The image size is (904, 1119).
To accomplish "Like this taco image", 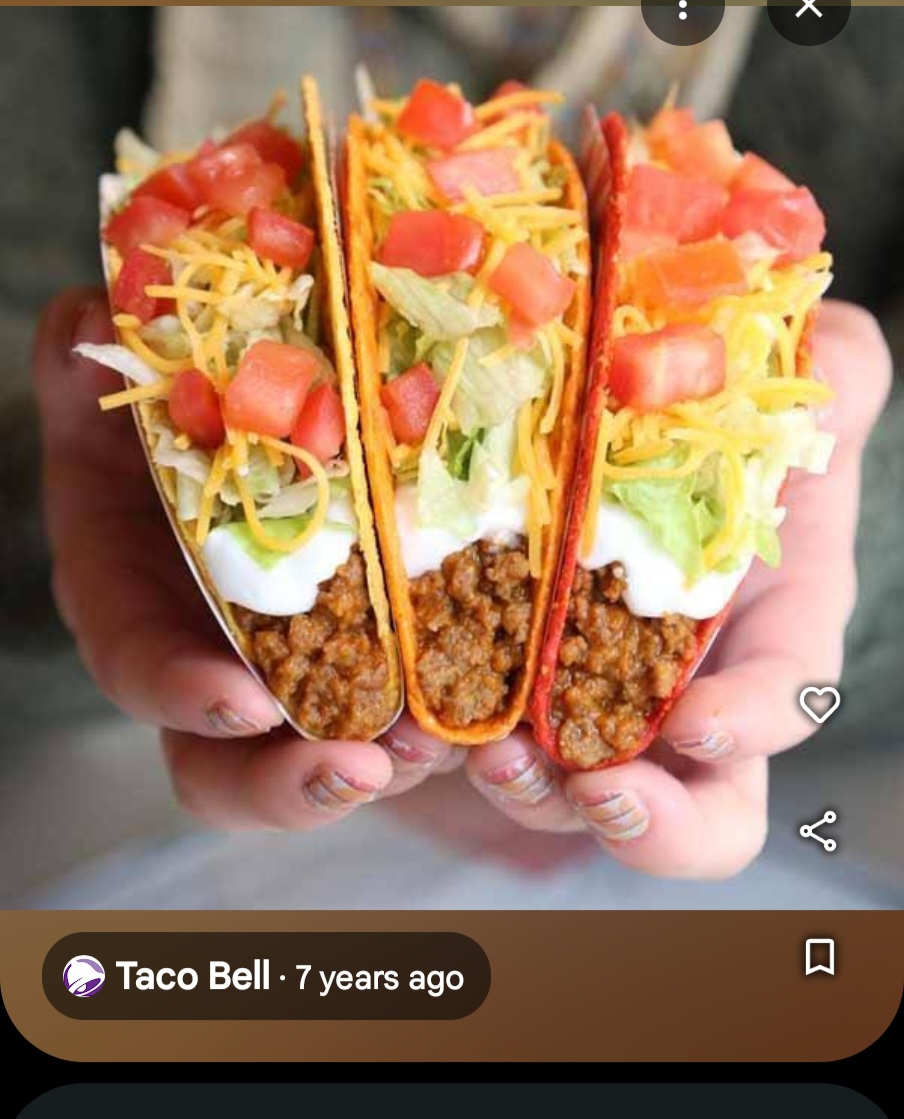I will click(x=819, y=705).
